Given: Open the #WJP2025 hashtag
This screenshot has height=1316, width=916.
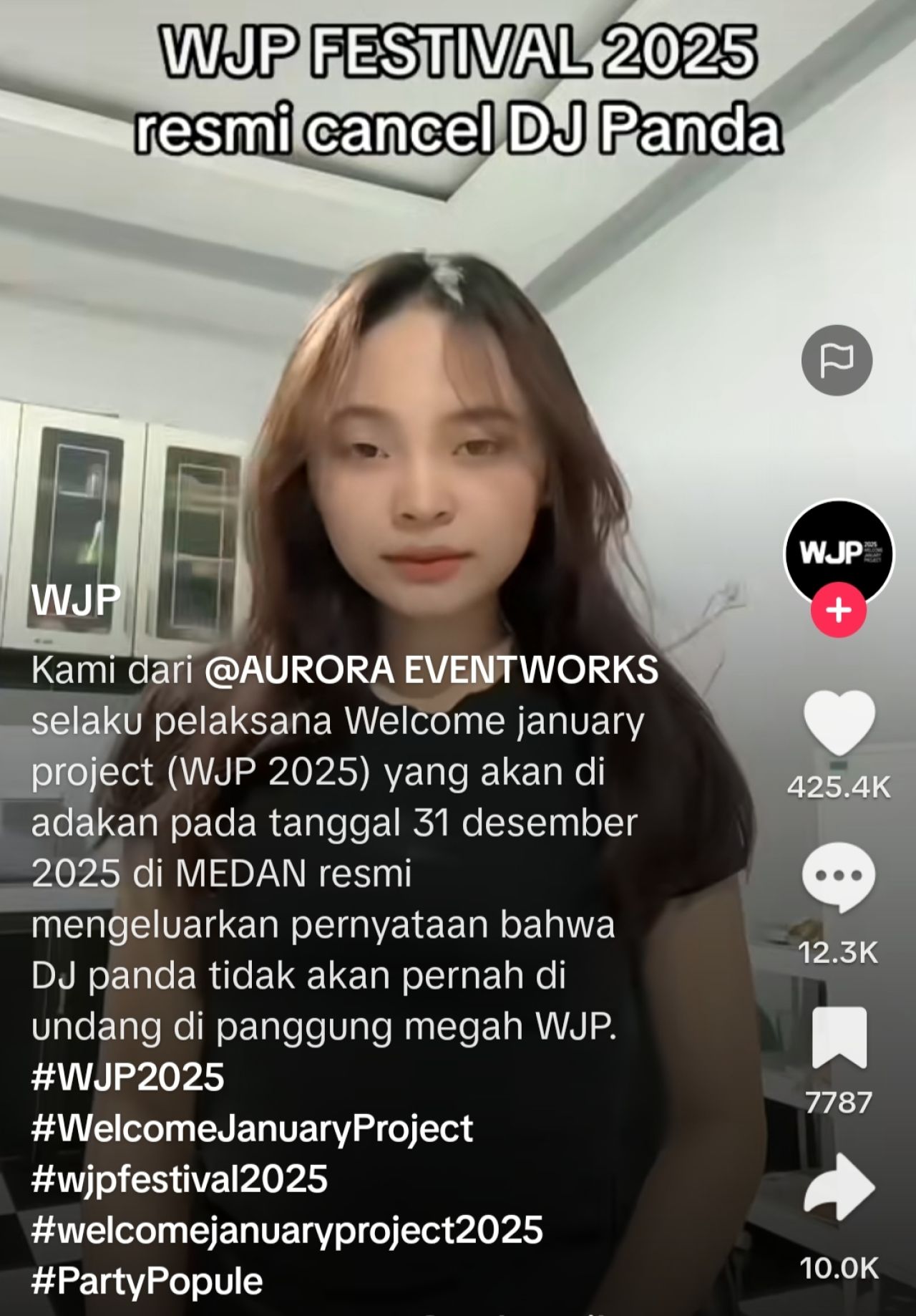Looking at the screenshot, I should 128,1077.
